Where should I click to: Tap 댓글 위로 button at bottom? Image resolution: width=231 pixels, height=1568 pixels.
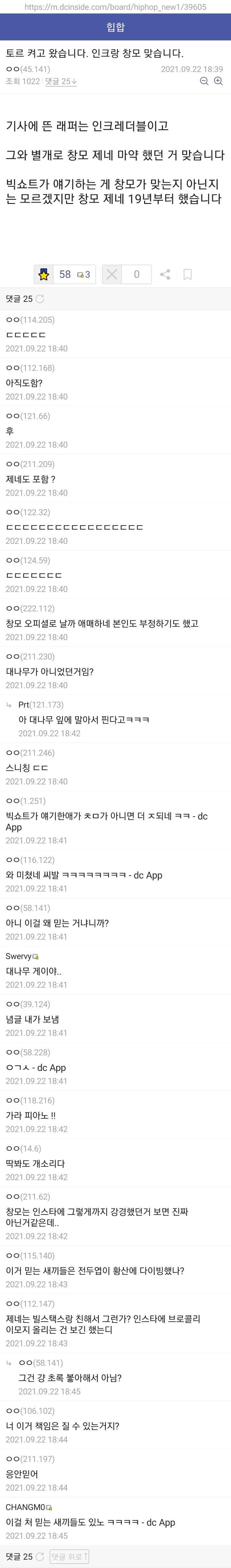69,1556
